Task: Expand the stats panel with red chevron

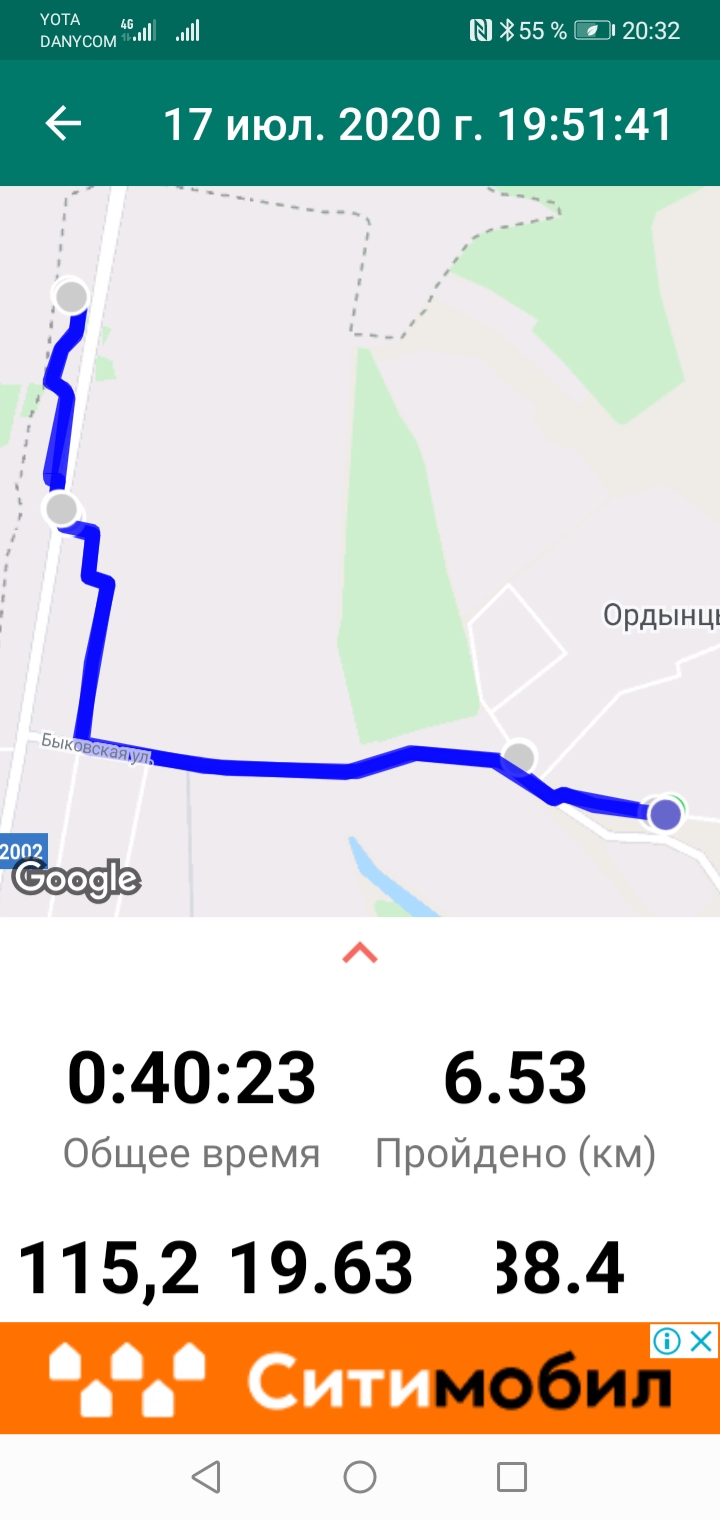Action: pos(360,953)
